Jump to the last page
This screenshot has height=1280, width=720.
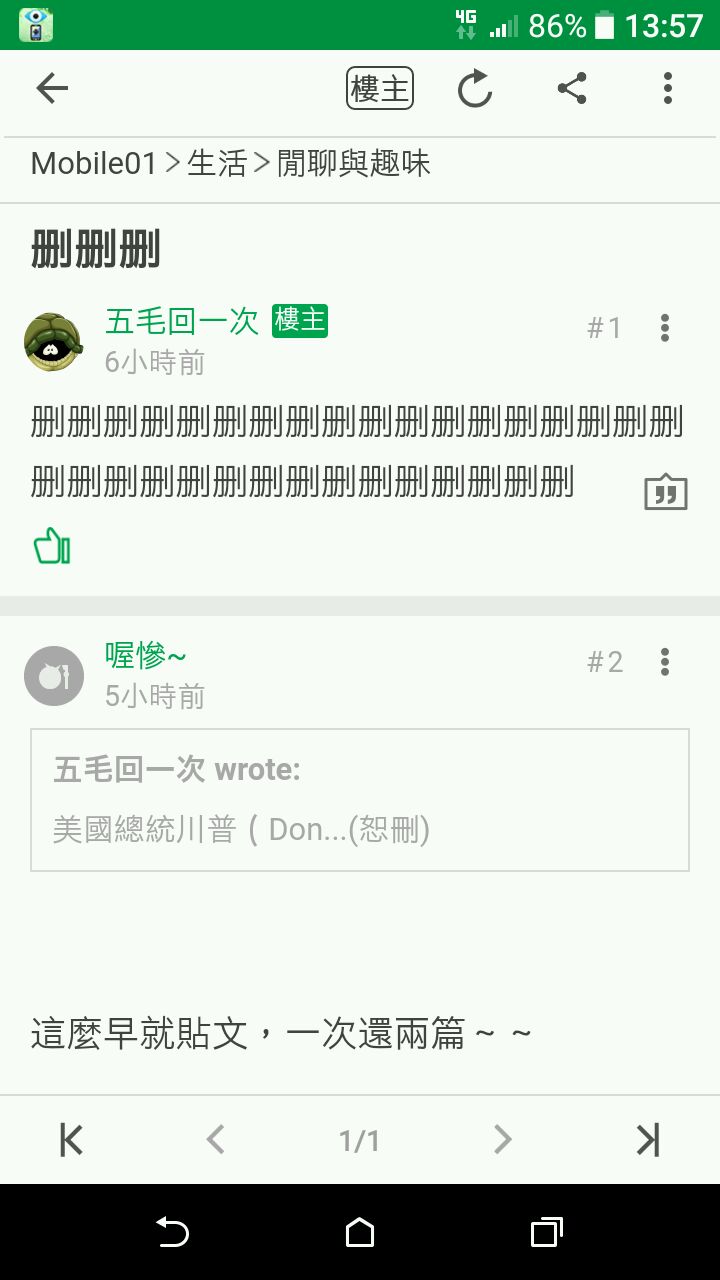(648, 1140)
